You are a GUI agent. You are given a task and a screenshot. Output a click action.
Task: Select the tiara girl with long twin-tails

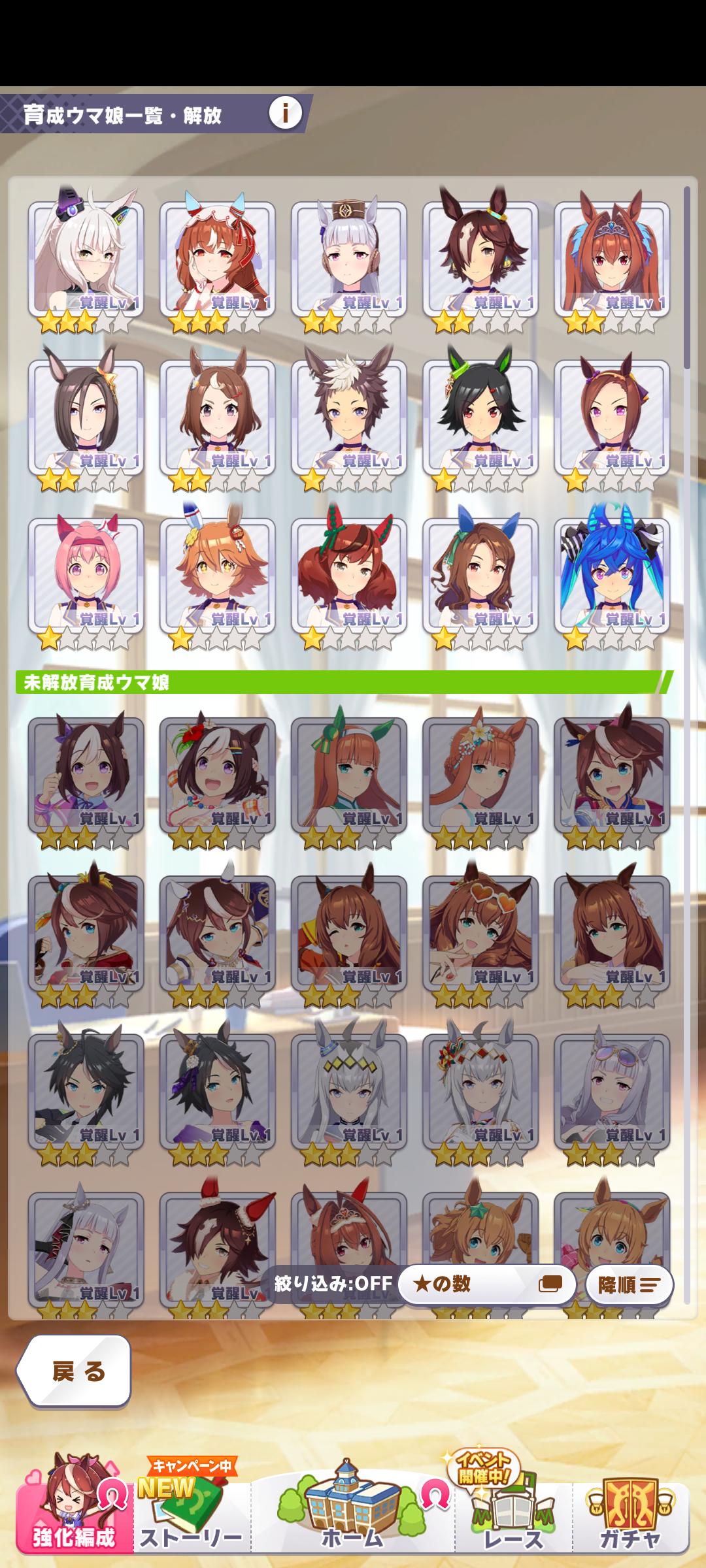click(x=612, y=258)
